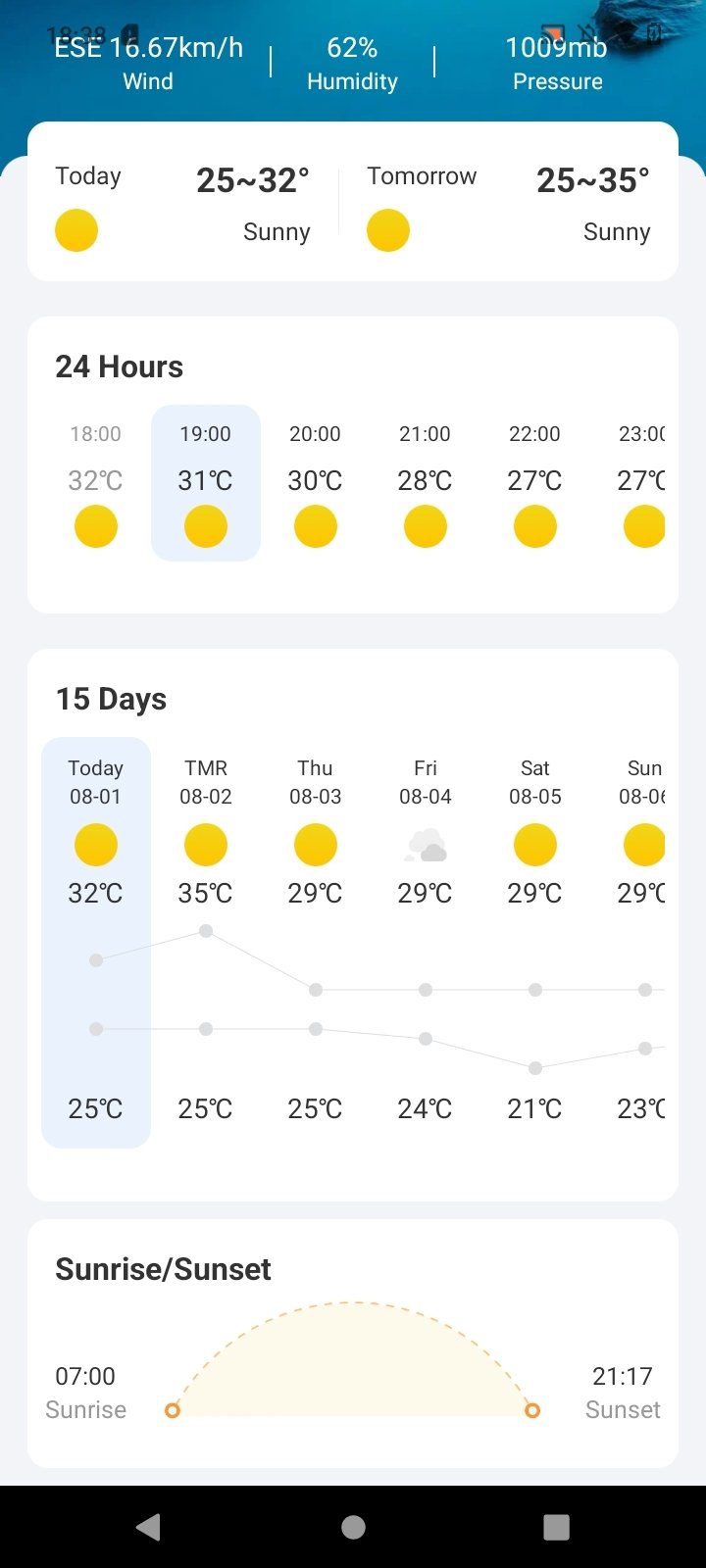Screen dimensions: 706x1568
Task: Open Tomorrow's 25~35° Sunny forecast card
Action: 509,204
